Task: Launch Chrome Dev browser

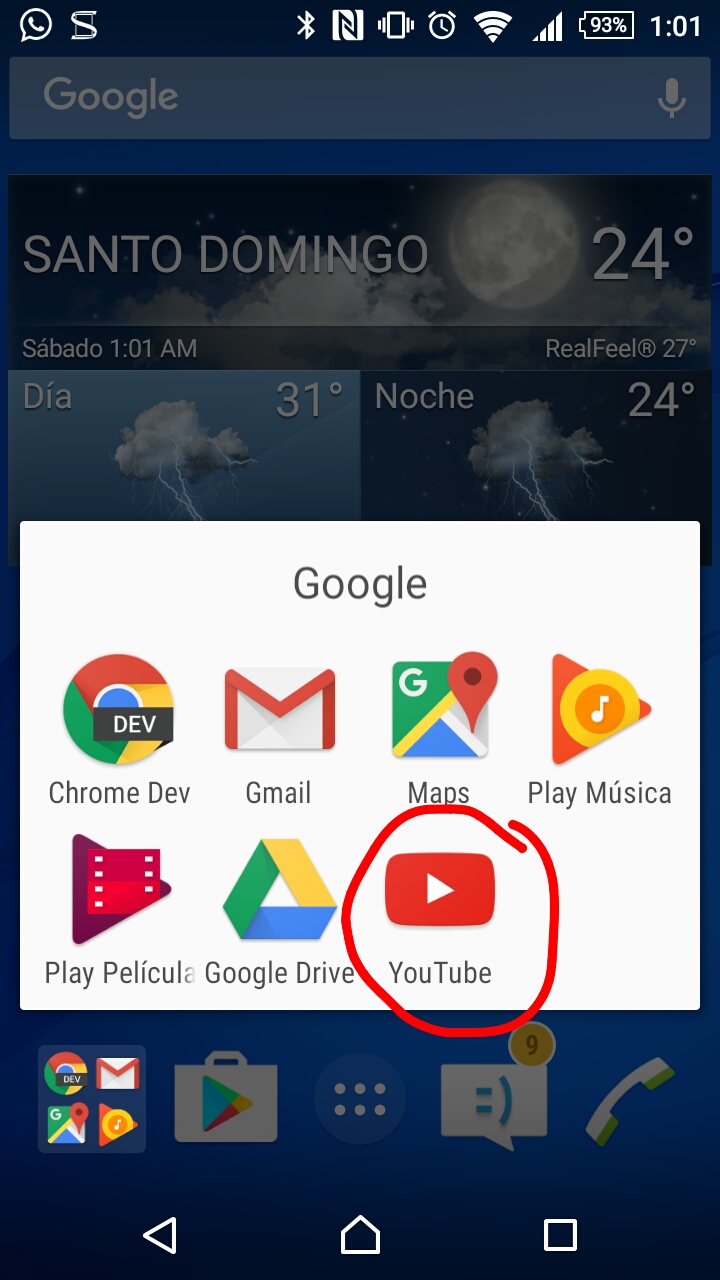Action: 119,710
